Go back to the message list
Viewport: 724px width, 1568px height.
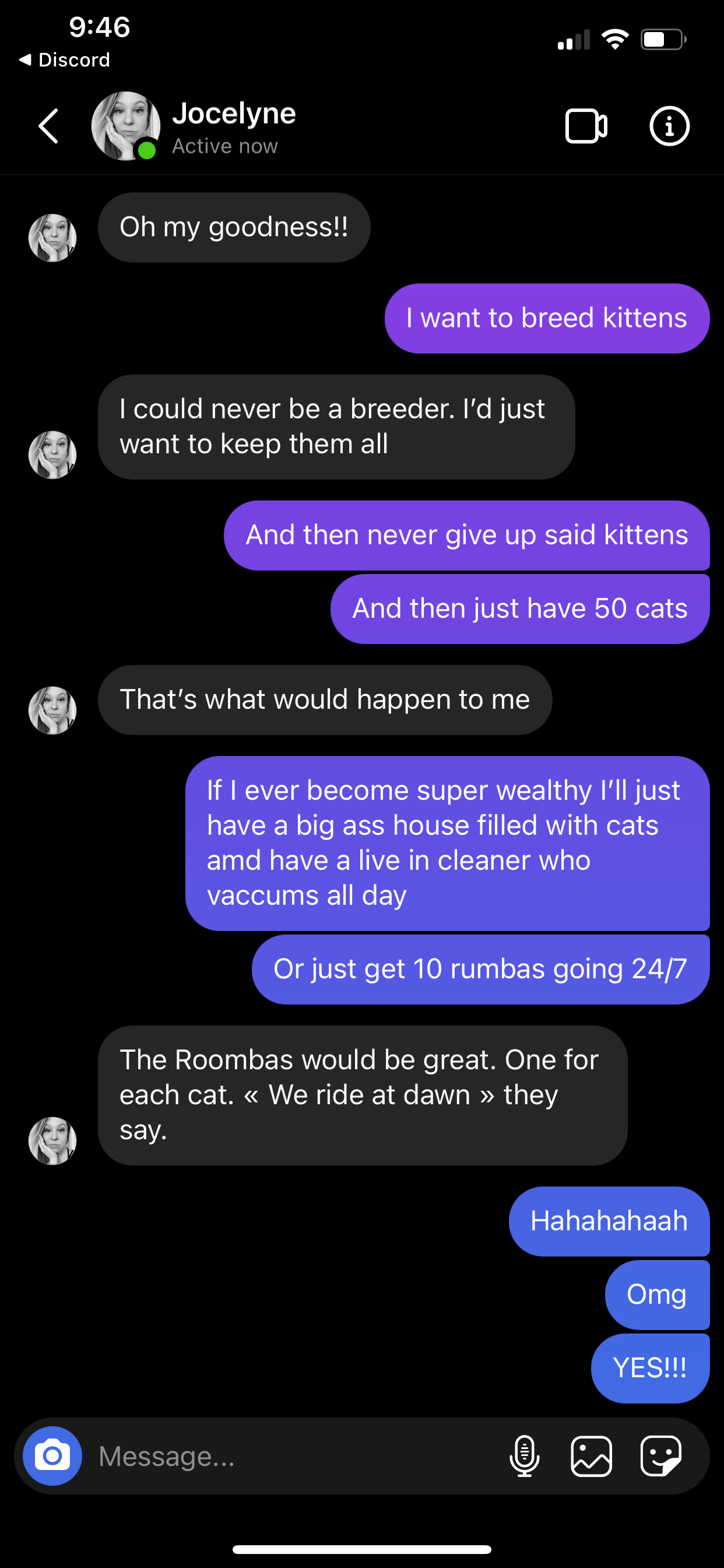[48, 126]
